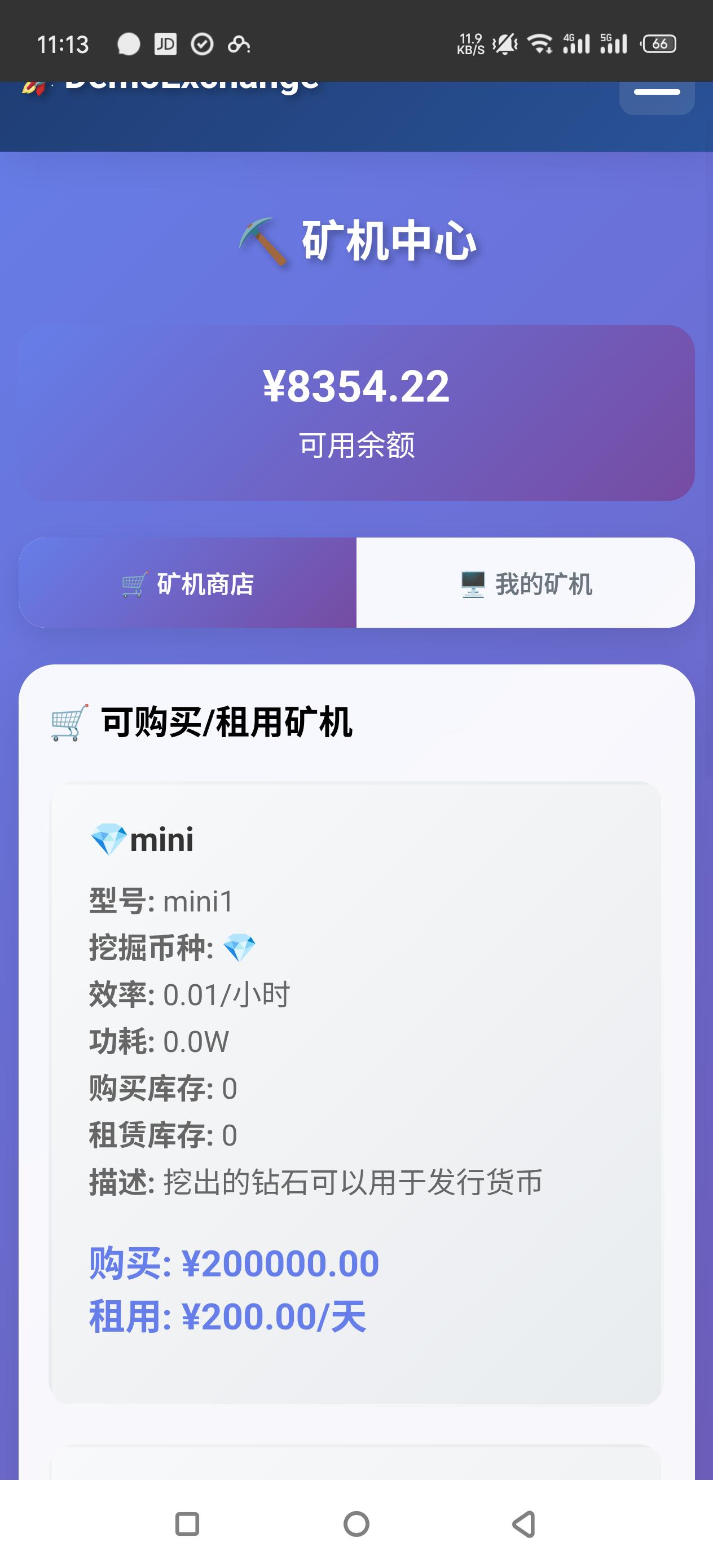The height and width of the screenshot is (1568, 713).
Task: Select the 矿机商店 tab
Action: coord(187,583)
